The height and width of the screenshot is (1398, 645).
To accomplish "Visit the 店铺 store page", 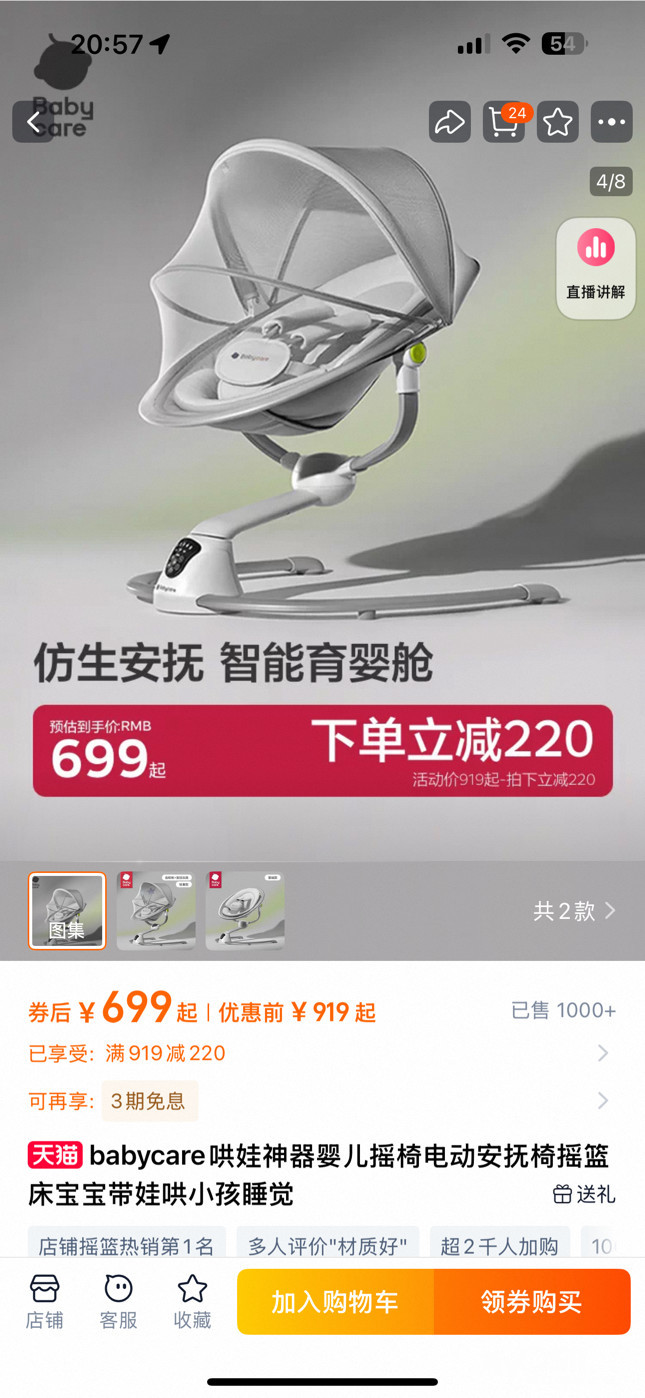I will (45, 1302).
